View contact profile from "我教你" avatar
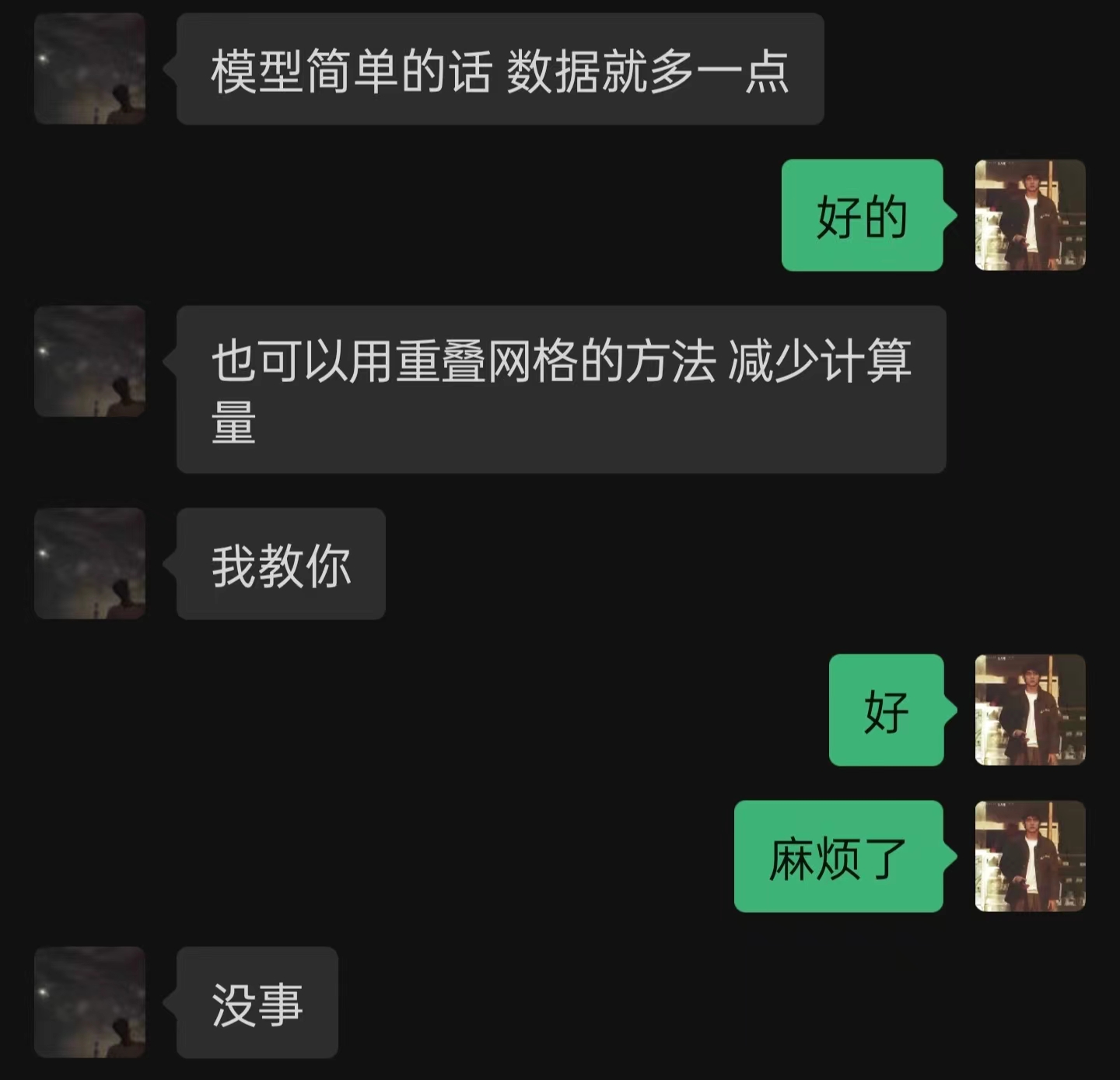 click(x=89, y=563)
